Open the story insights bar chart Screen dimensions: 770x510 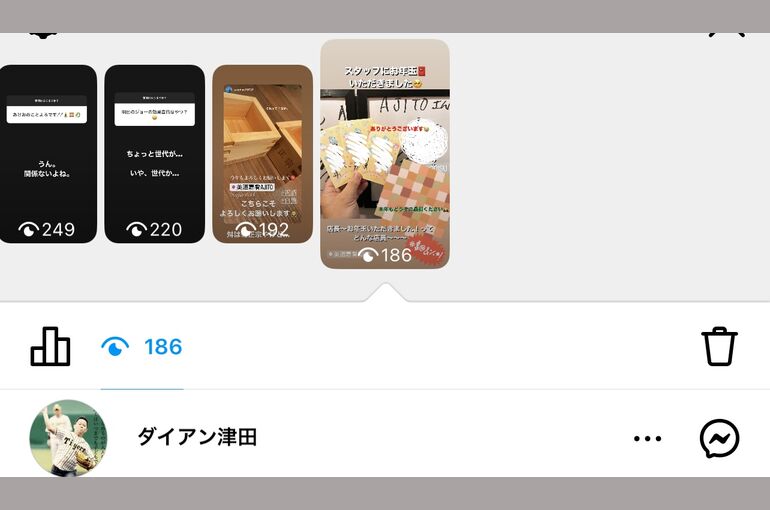click(x=50, y=347)
